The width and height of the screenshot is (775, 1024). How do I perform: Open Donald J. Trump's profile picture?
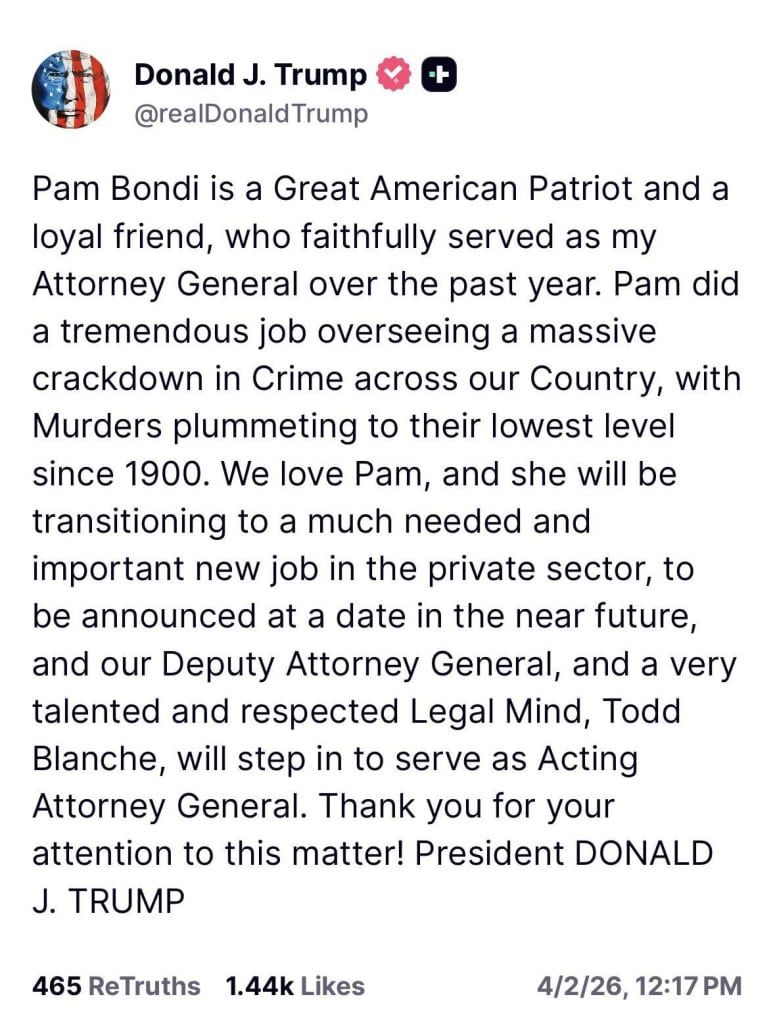tap(72, 91)
